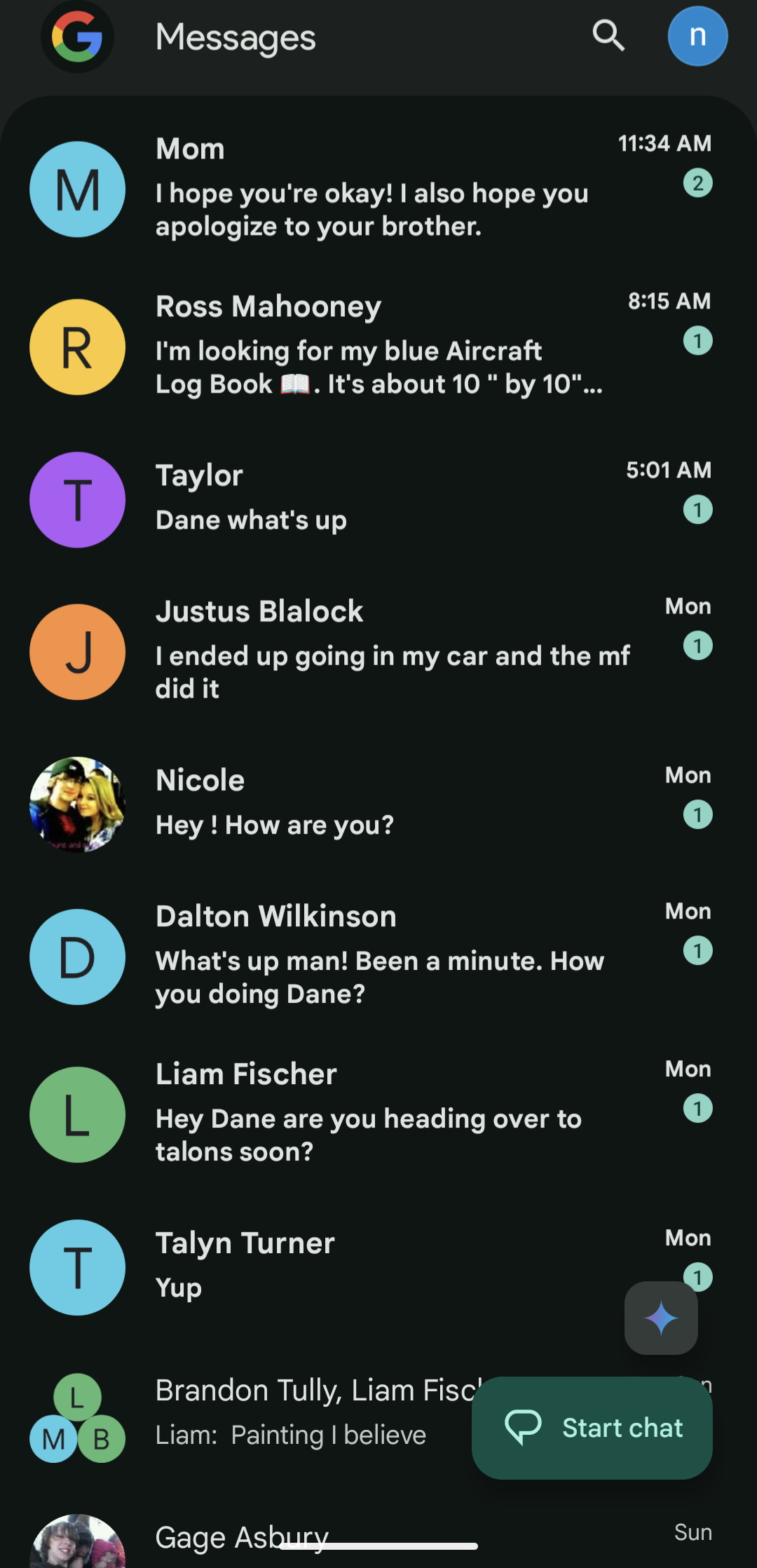
Task: Open the account profile avatar
Action: pos(697,36)
